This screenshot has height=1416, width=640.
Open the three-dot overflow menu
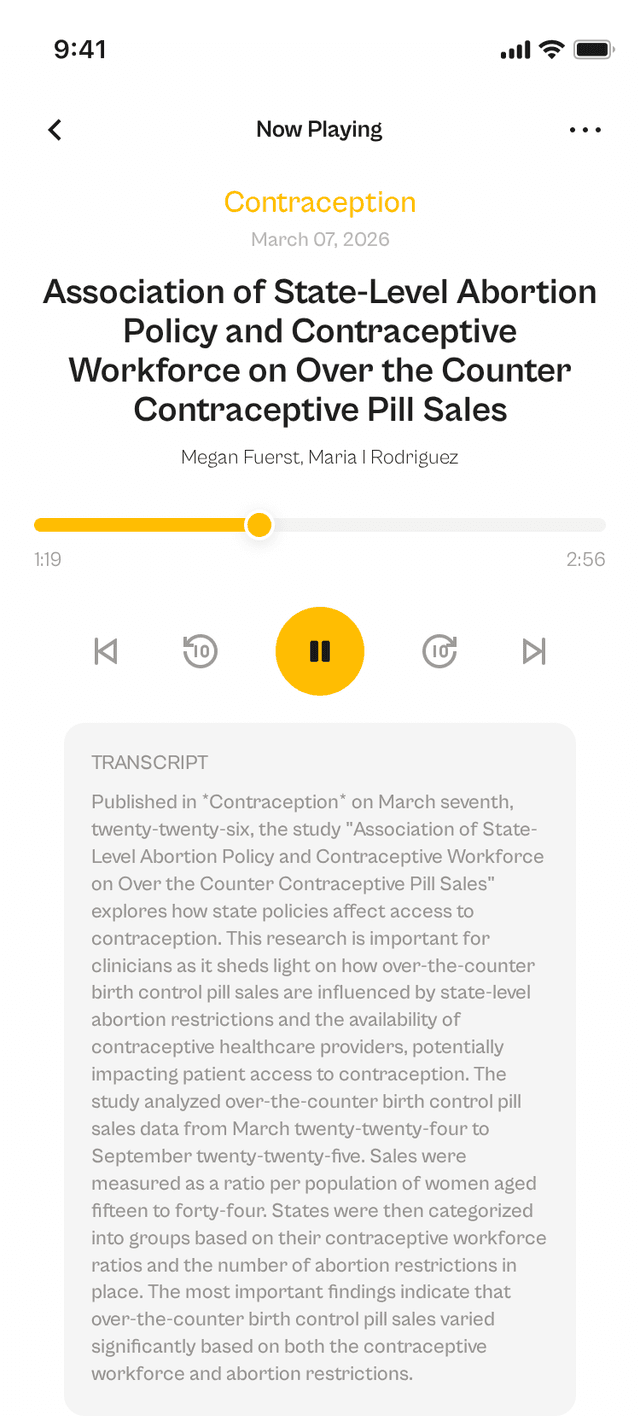585,130
